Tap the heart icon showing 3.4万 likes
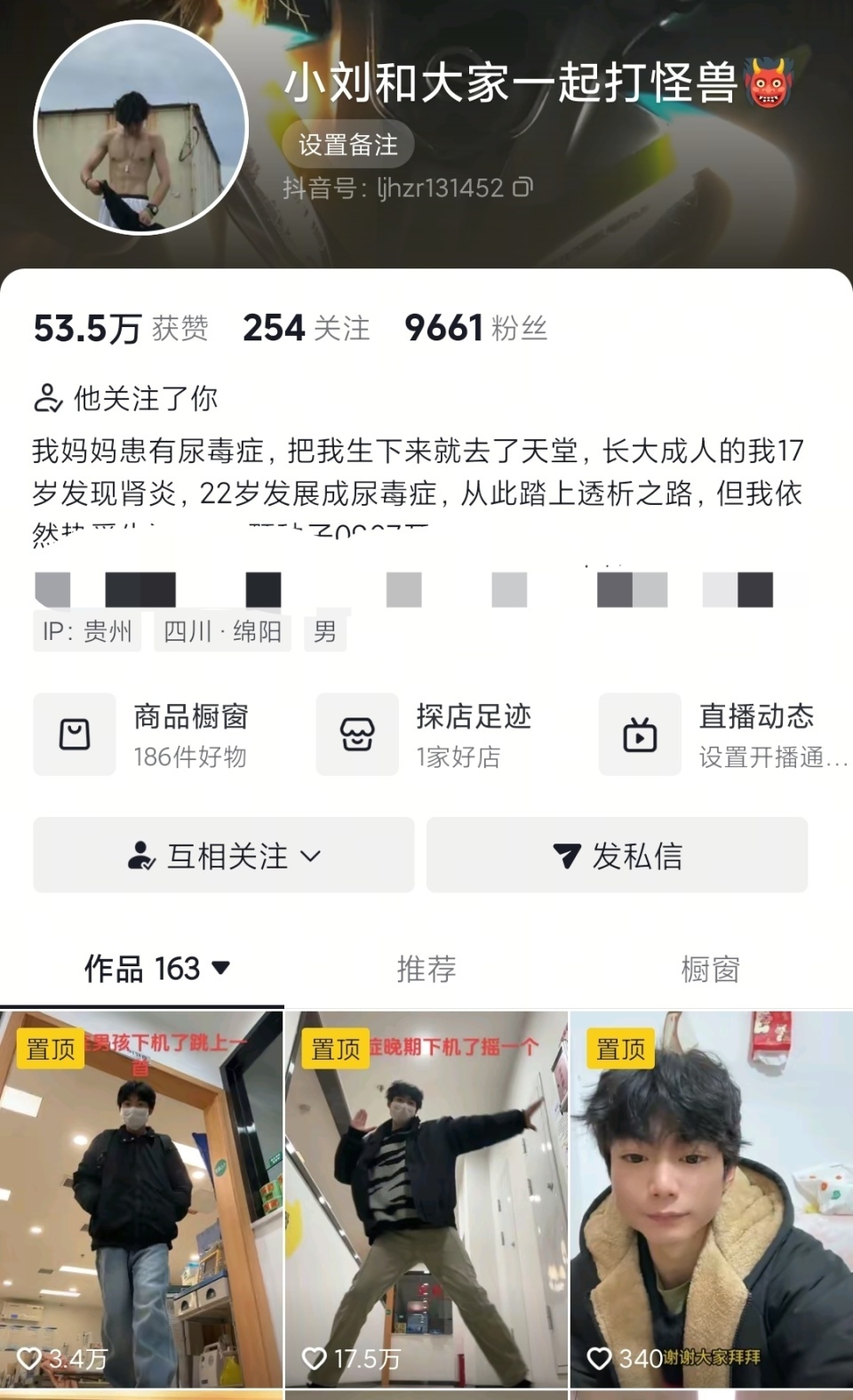 (30, 1358)
